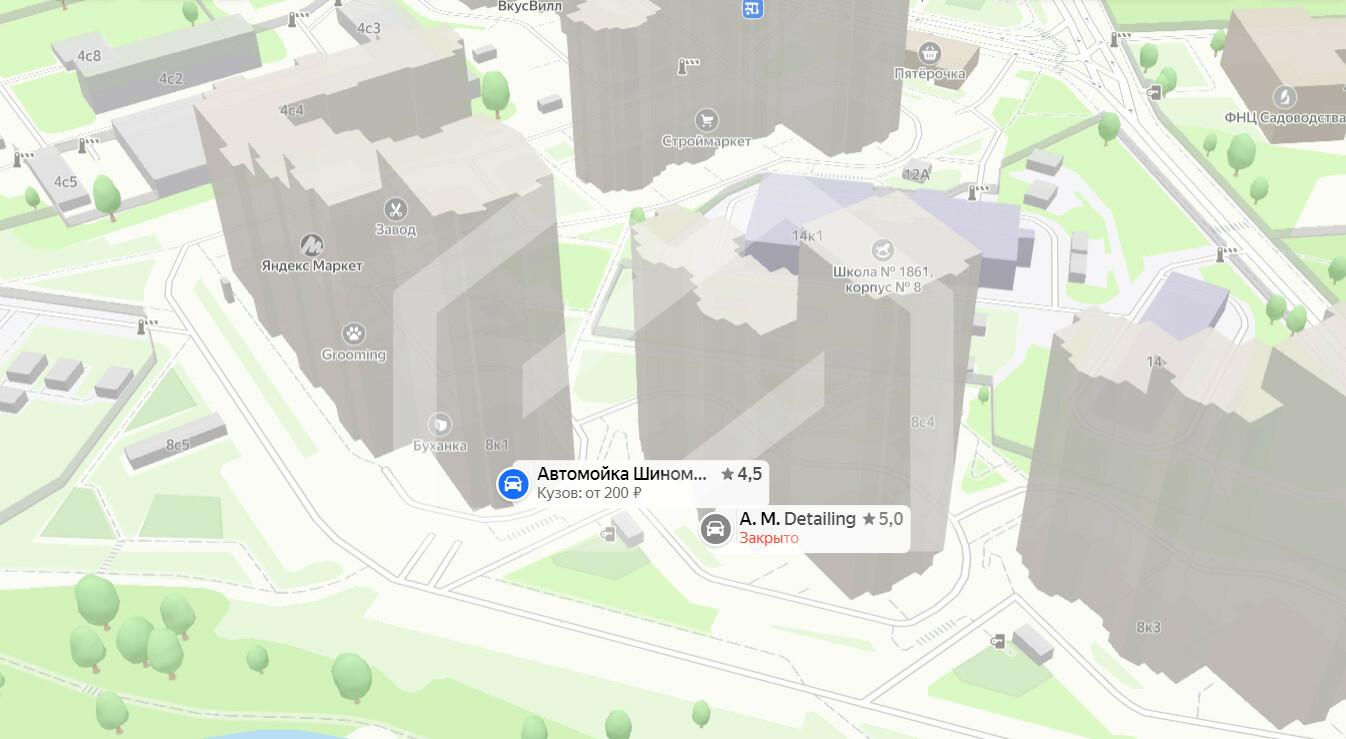The width and height of the screenshot is (1346, 739).
Task: Tap the Пятёрочка supermarket marker
Action: click(x=930, y=53)
